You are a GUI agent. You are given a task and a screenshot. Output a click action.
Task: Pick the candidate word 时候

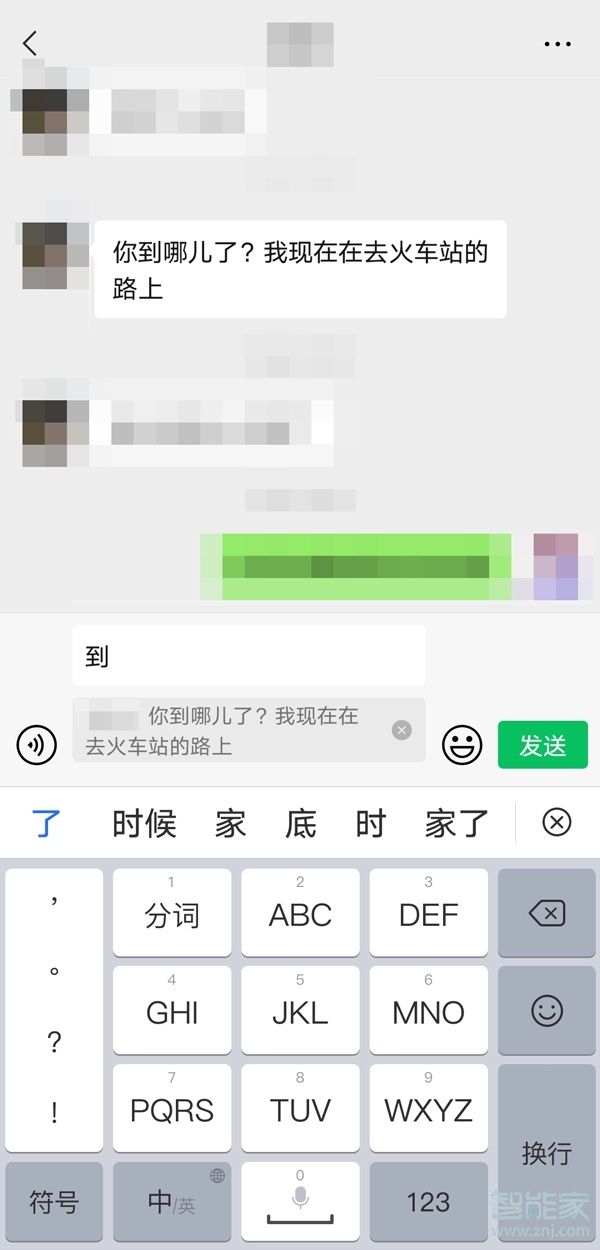click(144, 824)
